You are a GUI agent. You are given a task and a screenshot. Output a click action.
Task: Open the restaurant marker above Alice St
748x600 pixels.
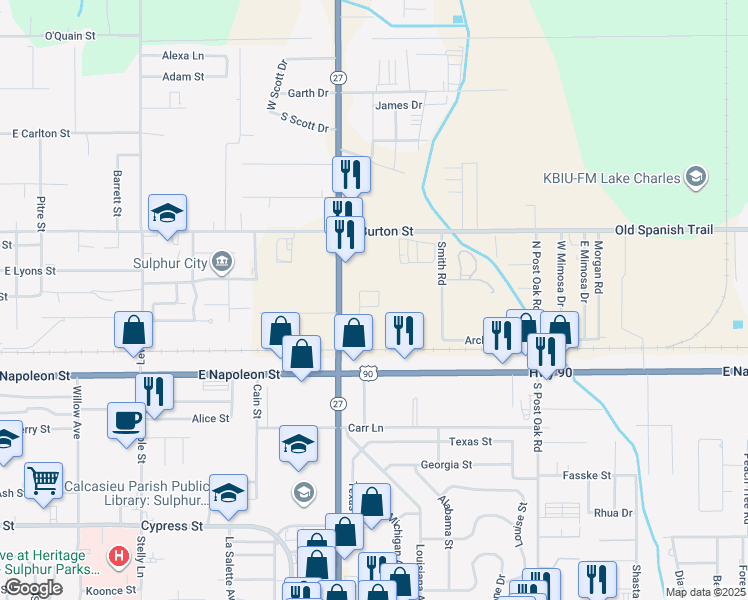[155, 393]
